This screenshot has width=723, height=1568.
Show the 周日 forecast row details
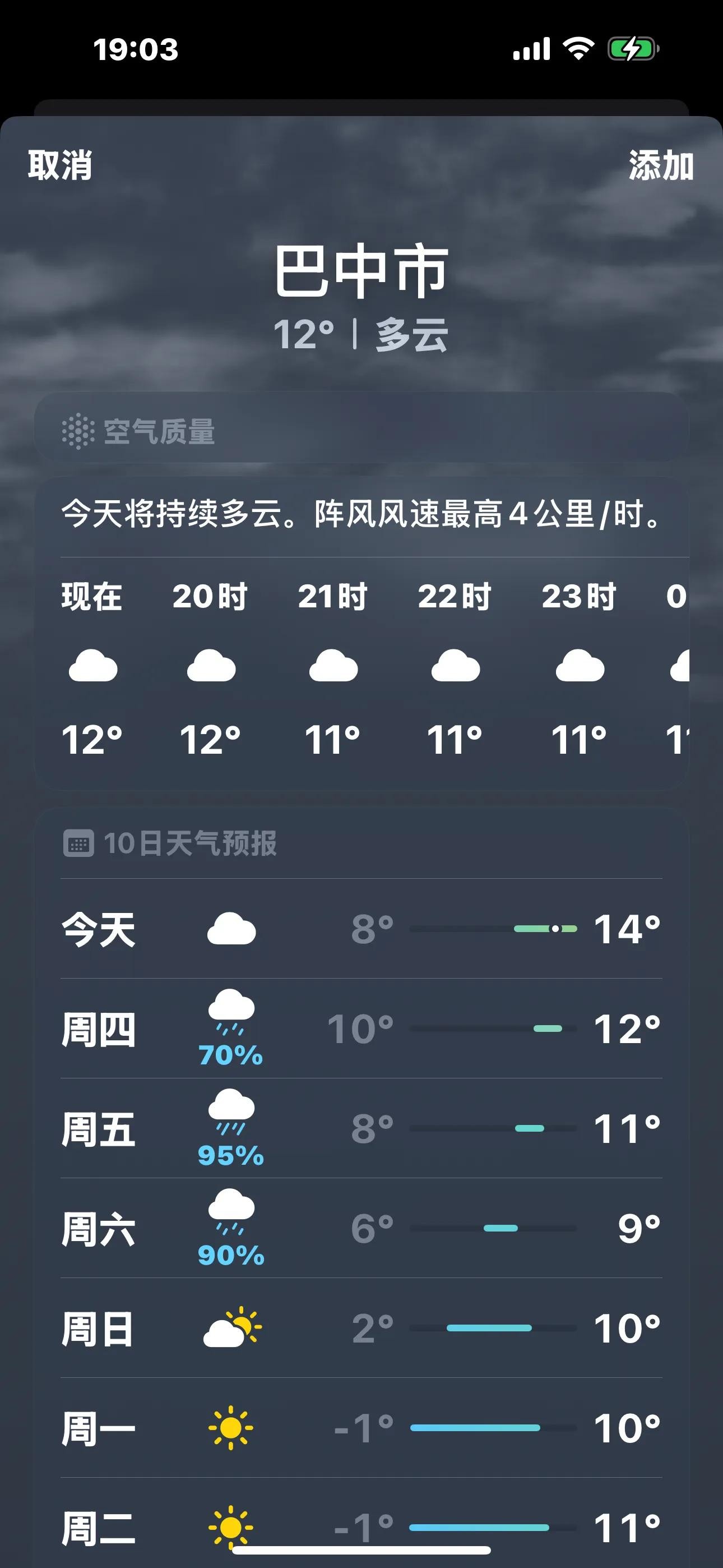click(x=361, y=1328)
